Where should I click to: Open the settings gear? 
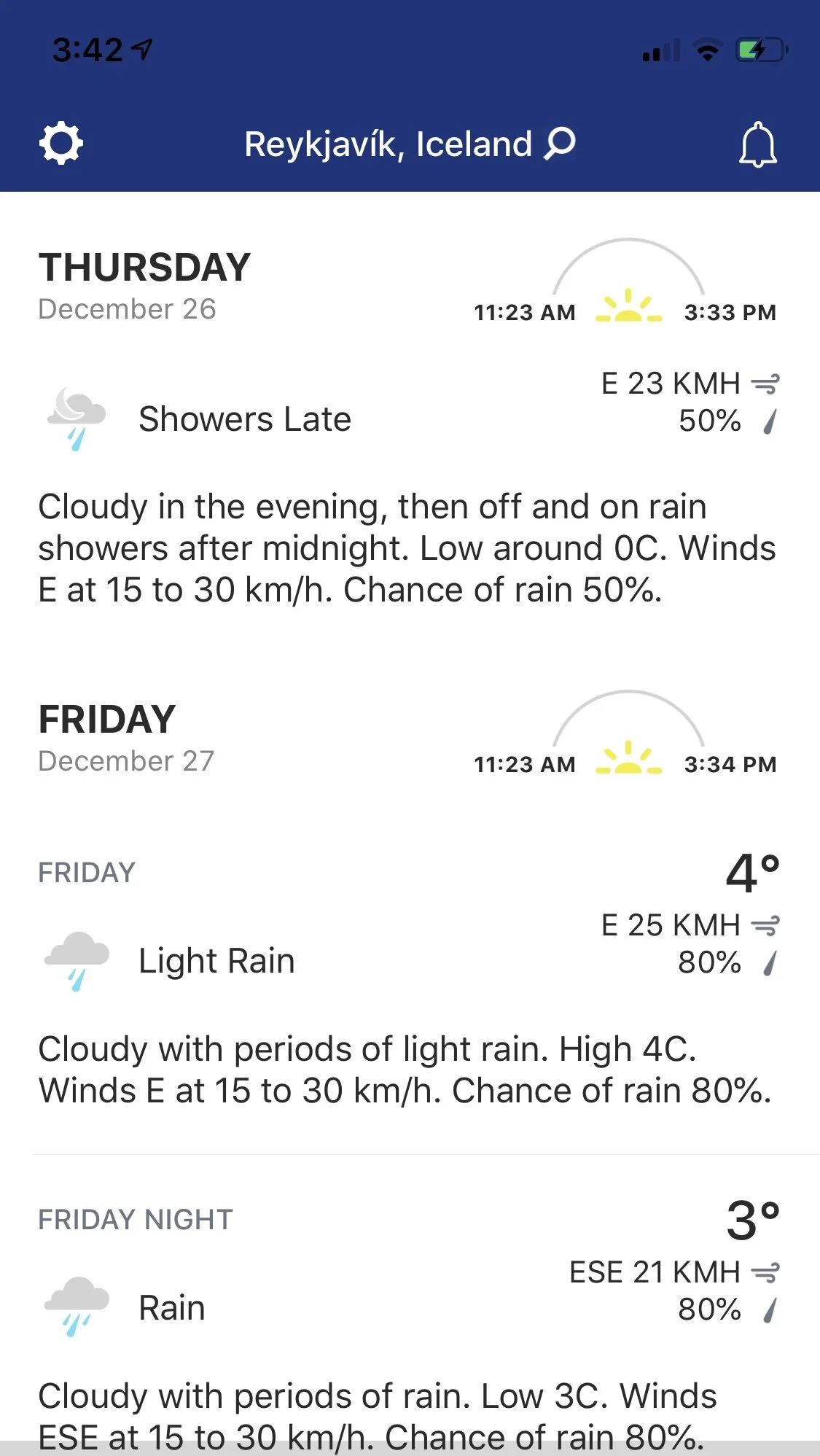click(x=60, y=144)
